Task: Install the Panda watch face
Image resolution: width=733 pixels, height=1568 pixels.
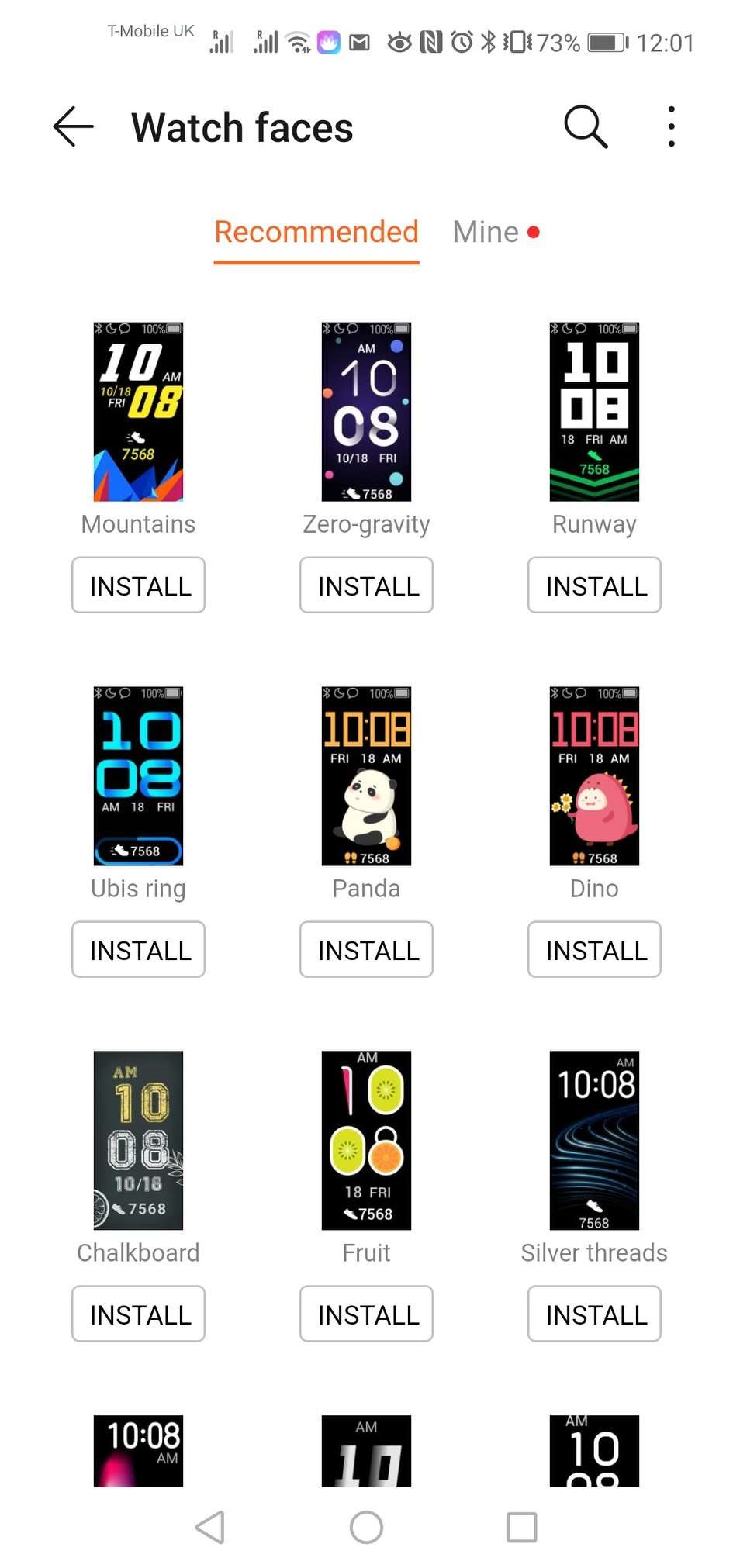Action: point(367,950)
